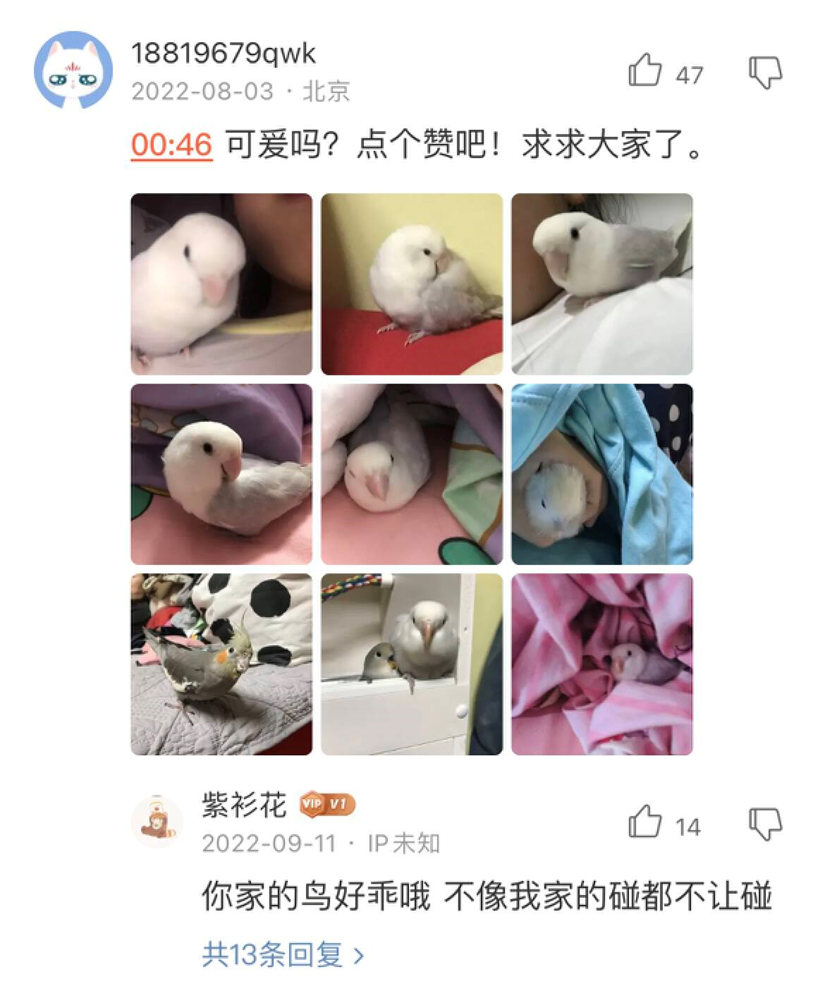825x998 pixels.
Task: Open 紫衫花's avatar profile
Action: (157, 821)
